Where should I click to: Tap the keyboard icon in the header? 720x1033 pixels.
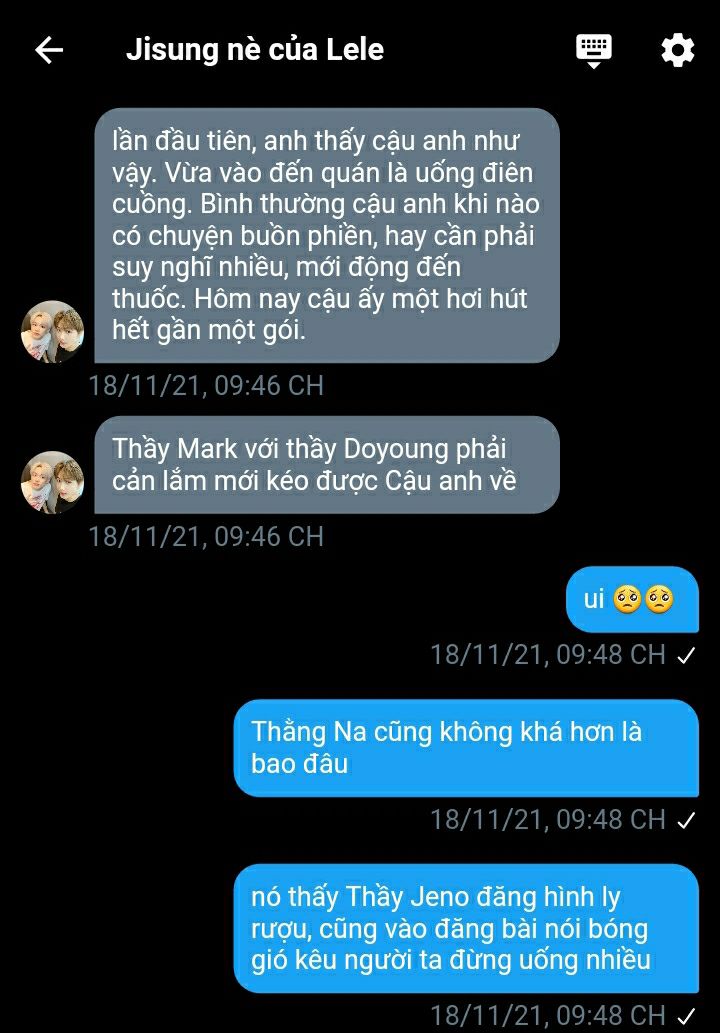pyautogui.click(x=593, y=49)
